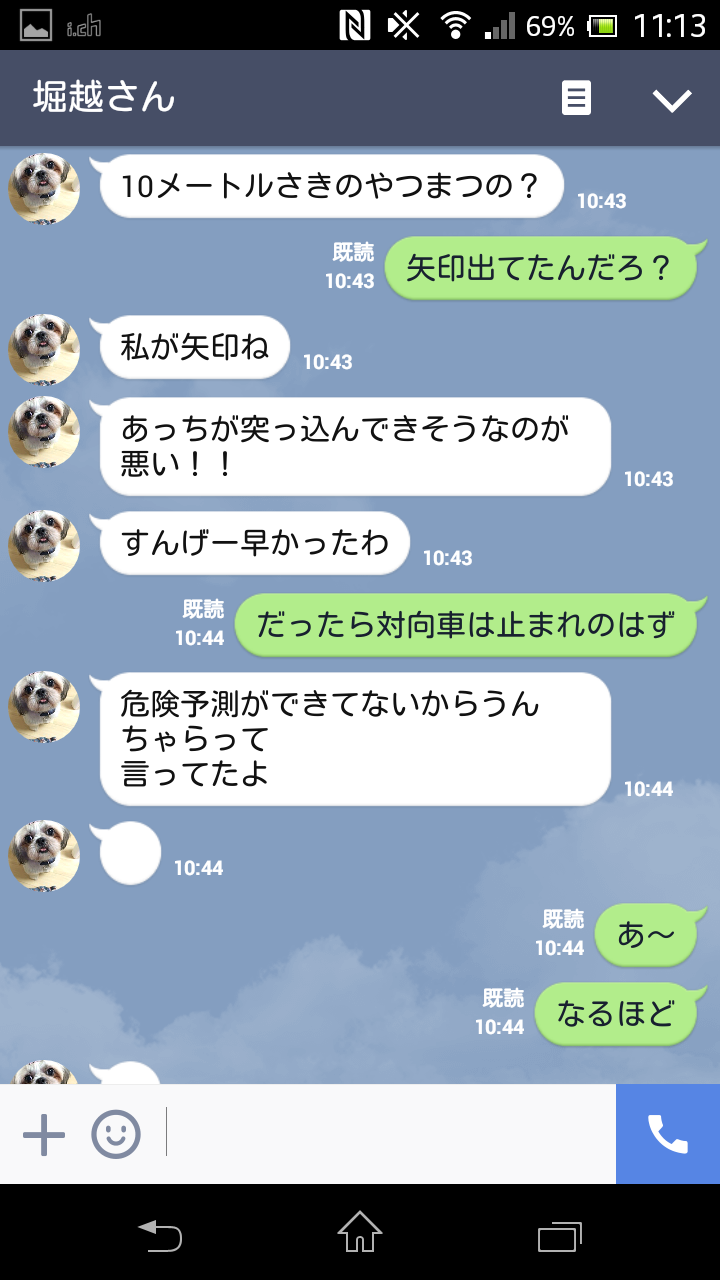Focus the message text field
720x1280 pixels.
(390, 1135)
